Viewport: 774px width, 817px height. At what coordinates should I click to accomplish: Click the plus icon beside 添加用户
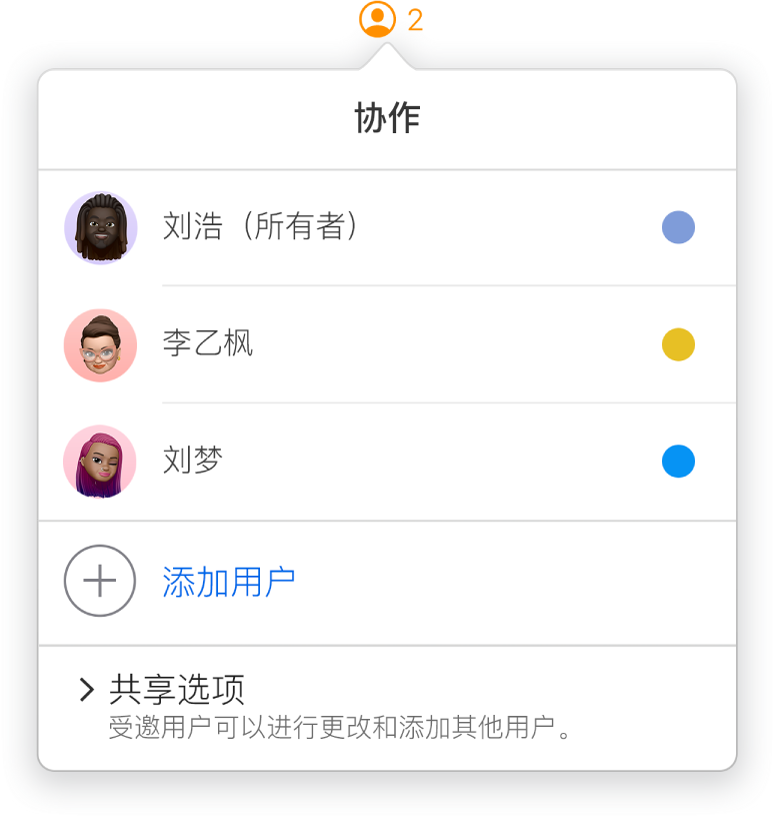pos(100,582)
